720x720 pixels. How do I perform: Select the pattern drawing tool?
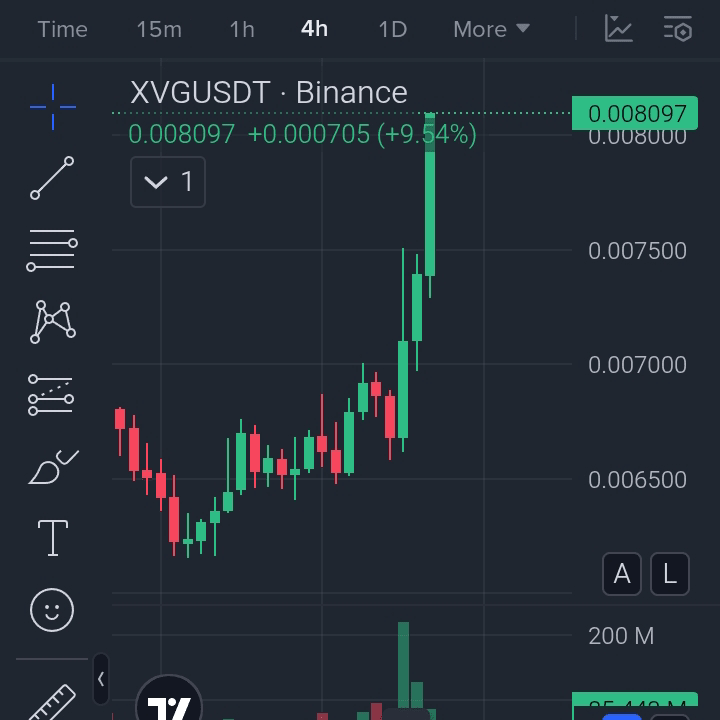tap(52, 322)
